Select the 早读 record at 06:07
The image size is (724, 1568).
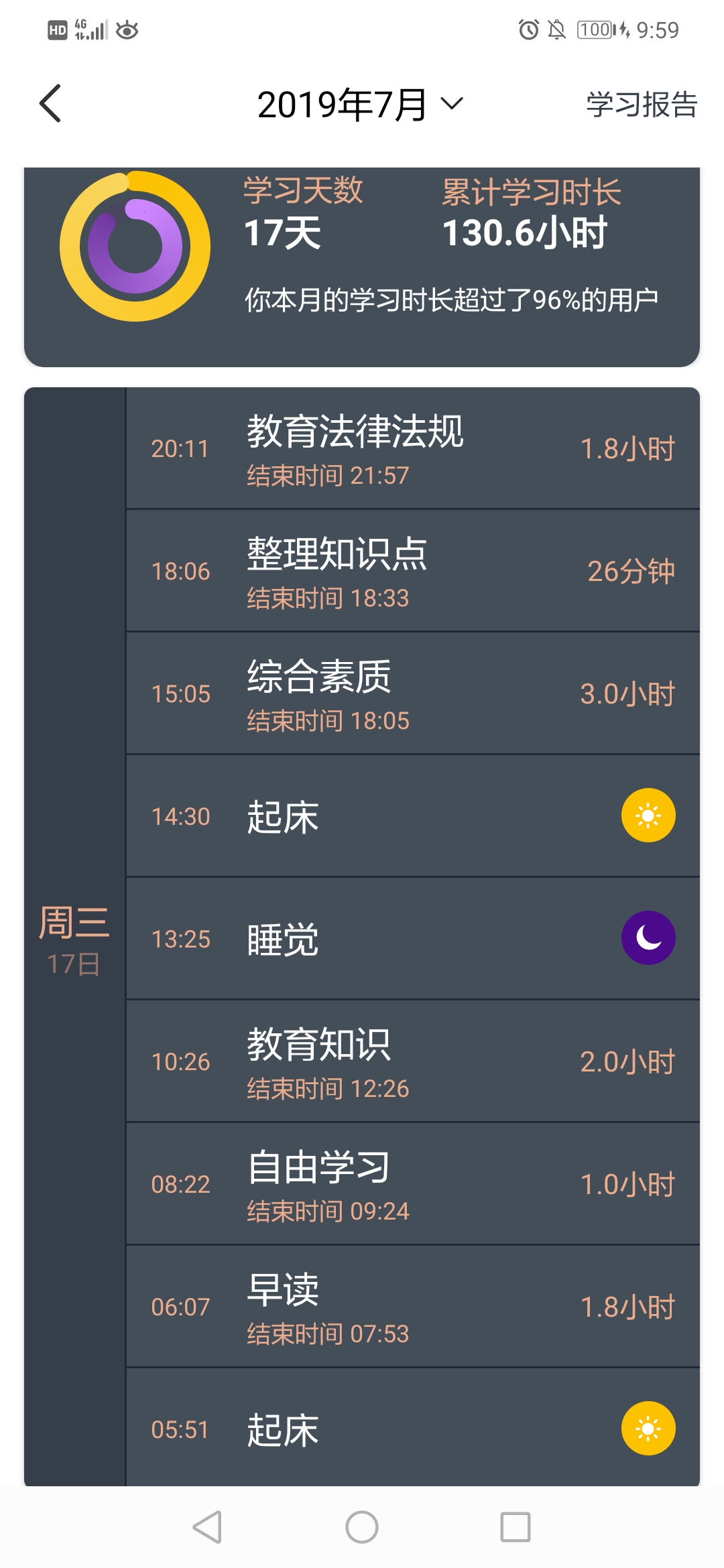[x=413, y=1307]
